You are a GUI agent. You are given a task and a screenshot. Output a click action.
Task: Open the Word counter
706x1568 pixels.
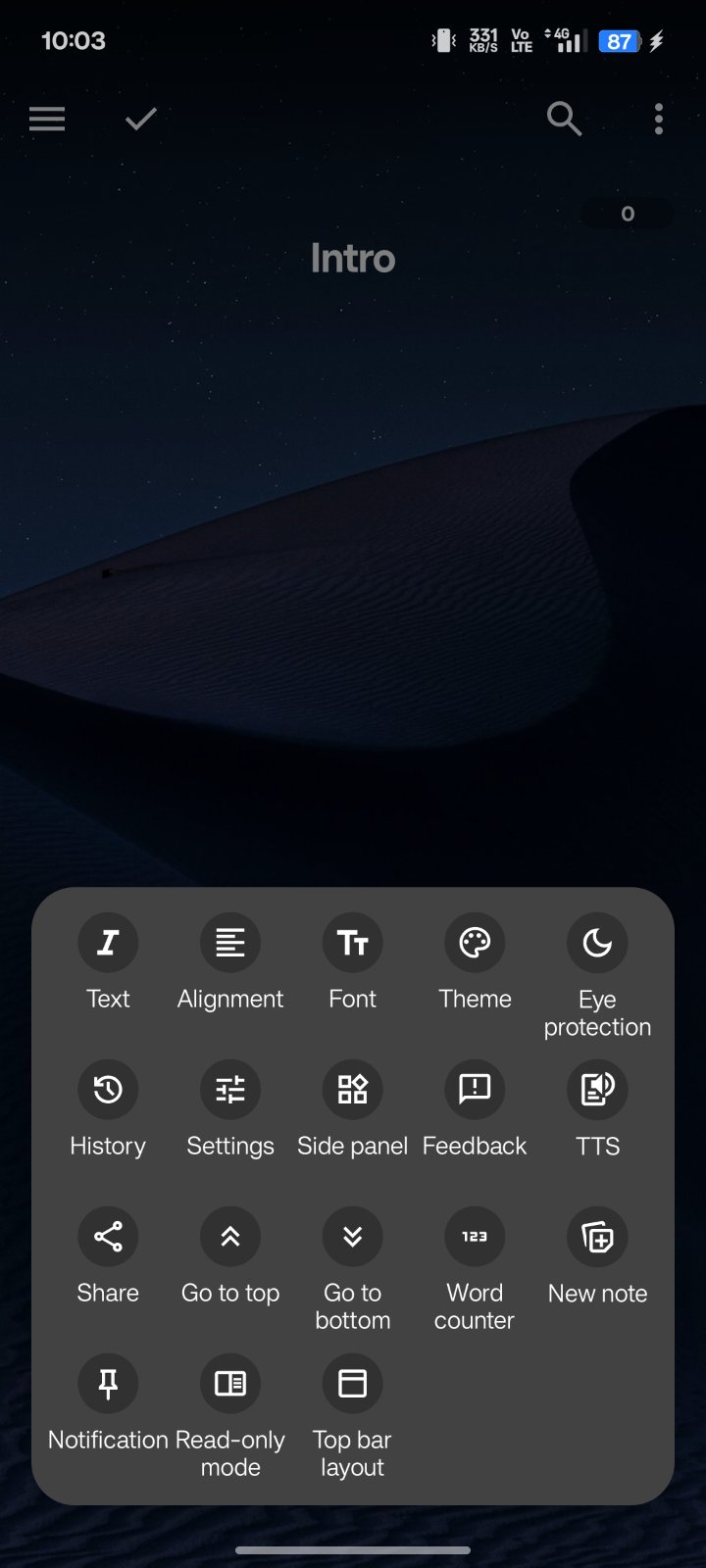pos(475,1237)
